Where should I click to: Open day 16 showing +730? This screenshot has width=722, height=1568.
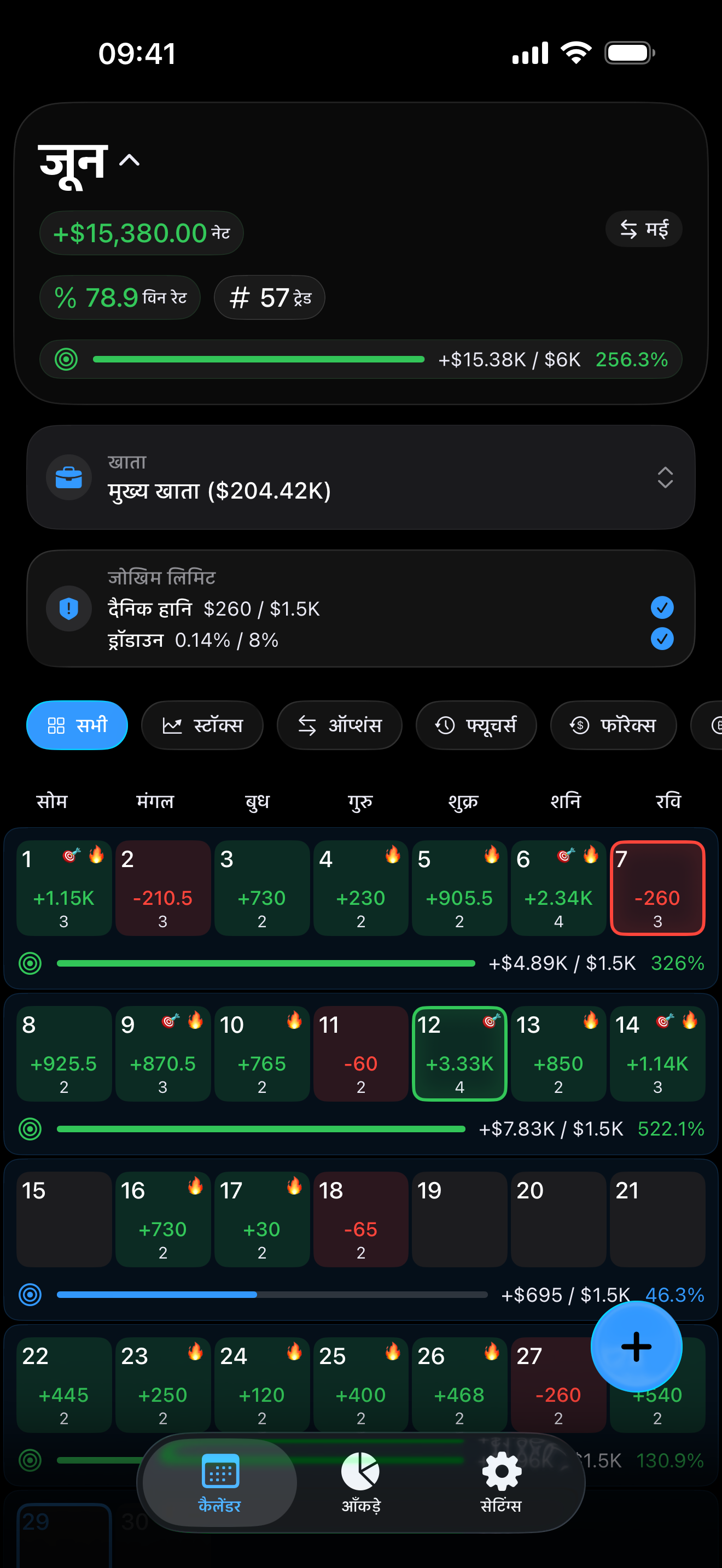tap(162, 1219)
